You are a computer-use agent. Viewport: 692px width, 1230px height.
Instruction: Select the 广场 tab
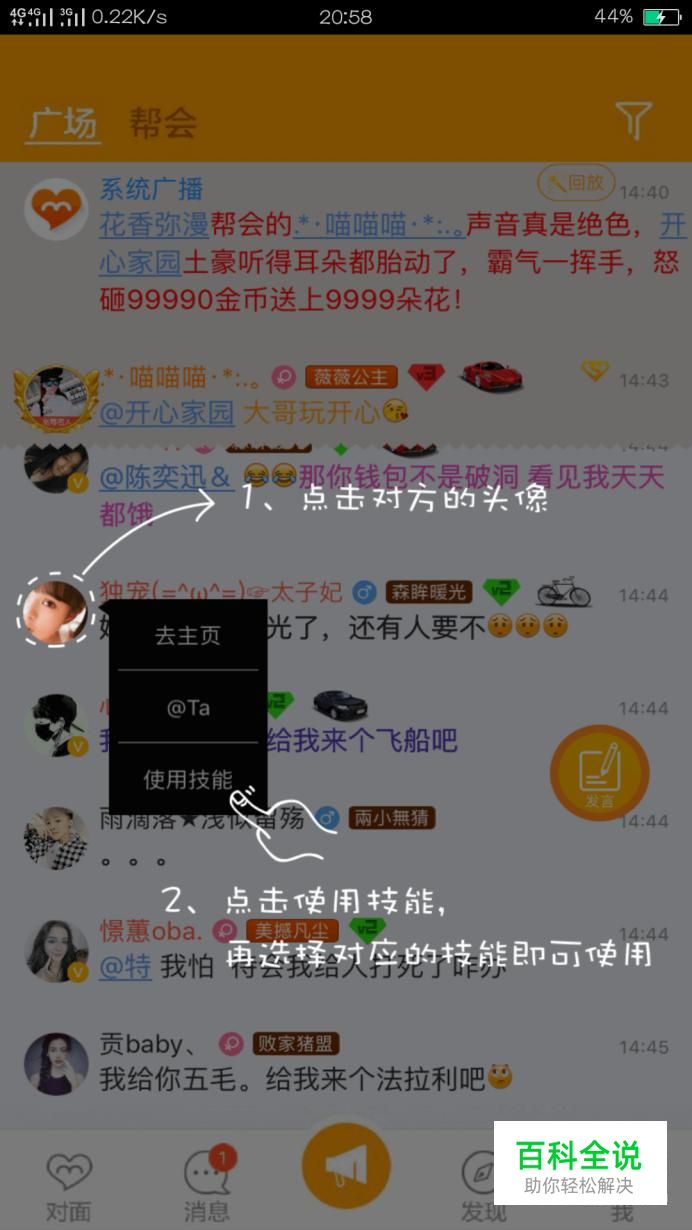[63, 123]
